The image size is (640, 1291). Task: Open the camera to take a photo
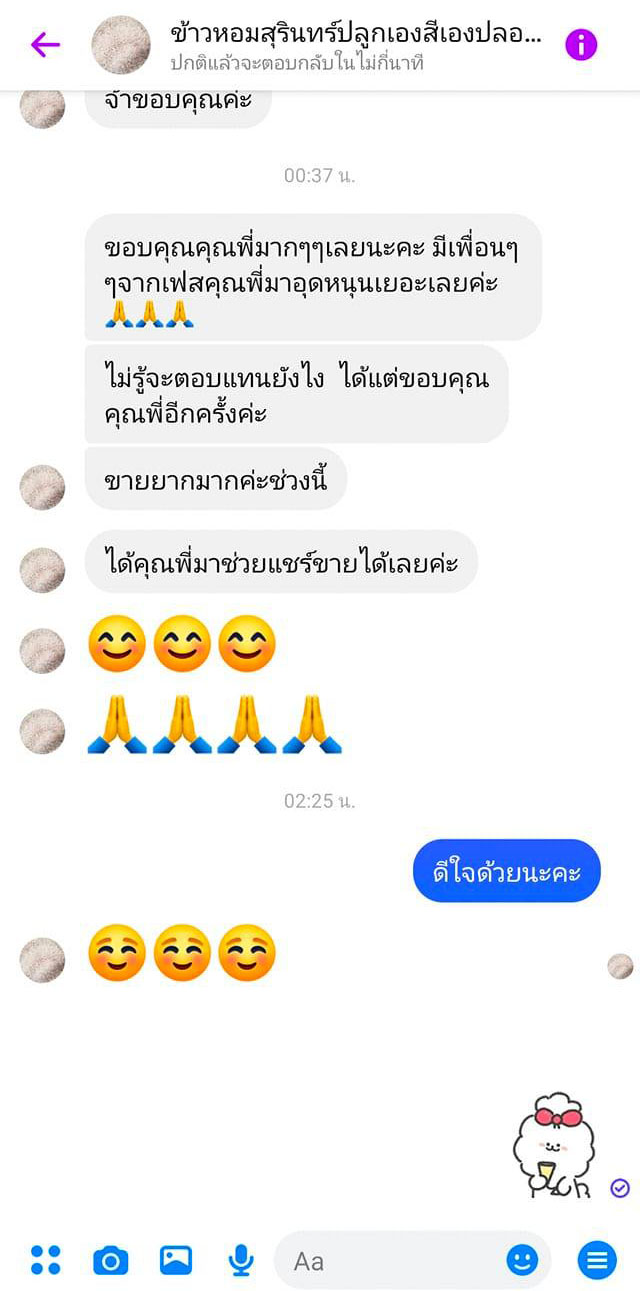tap(110, 1260)
